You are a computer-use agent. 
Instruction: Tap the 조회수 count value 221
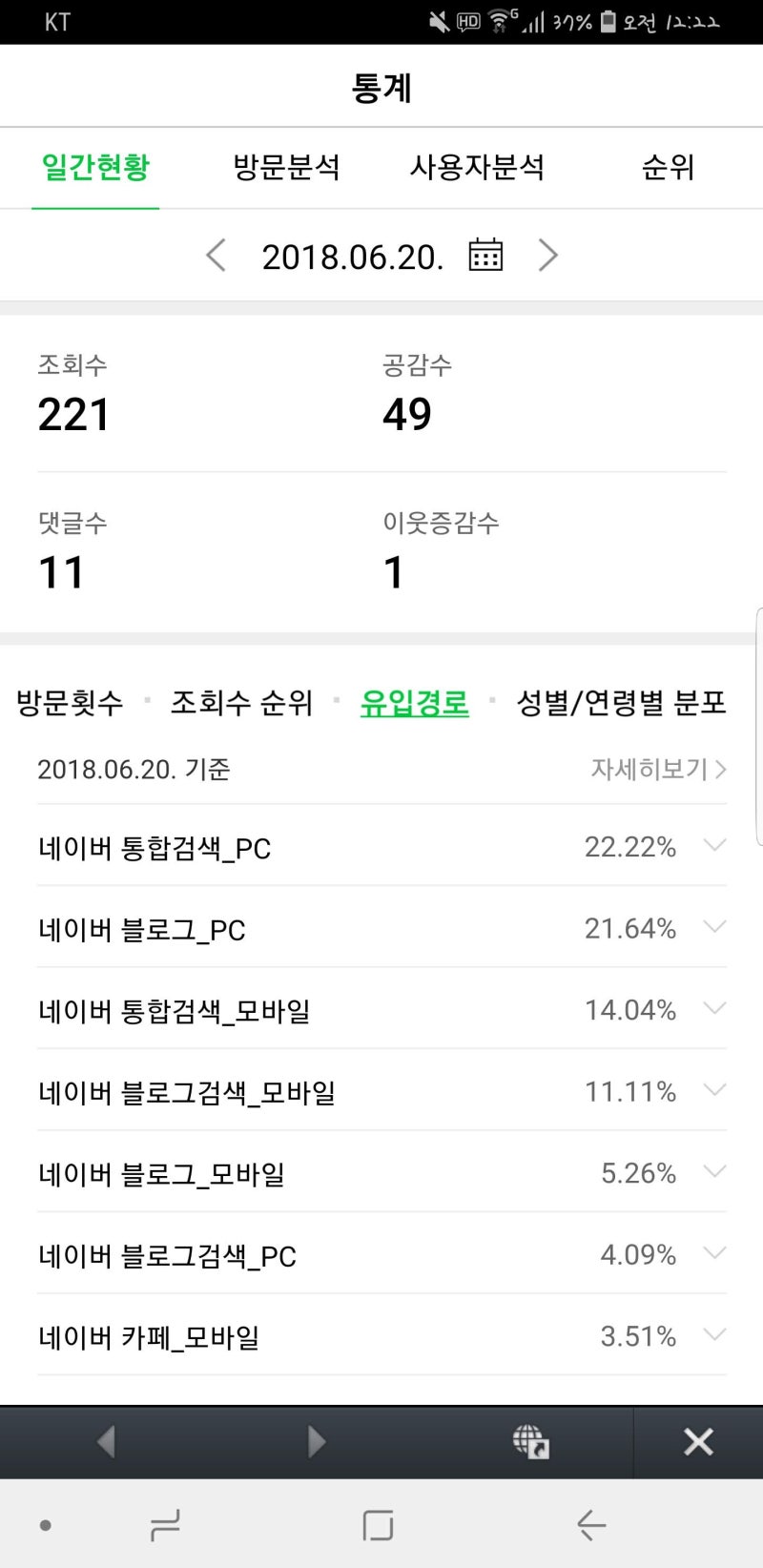tap(72, 413)
